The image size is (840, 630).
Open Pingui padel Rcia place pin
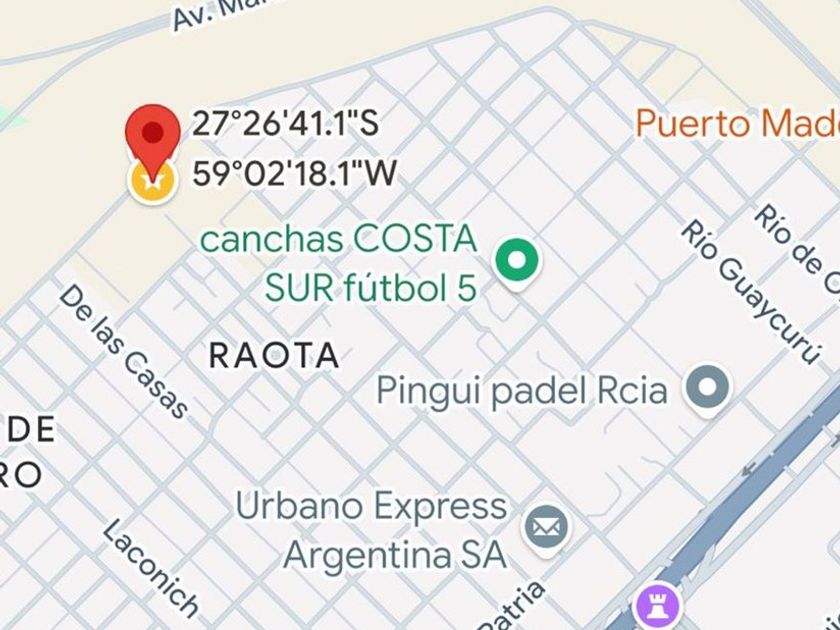[x=709, y=386]
